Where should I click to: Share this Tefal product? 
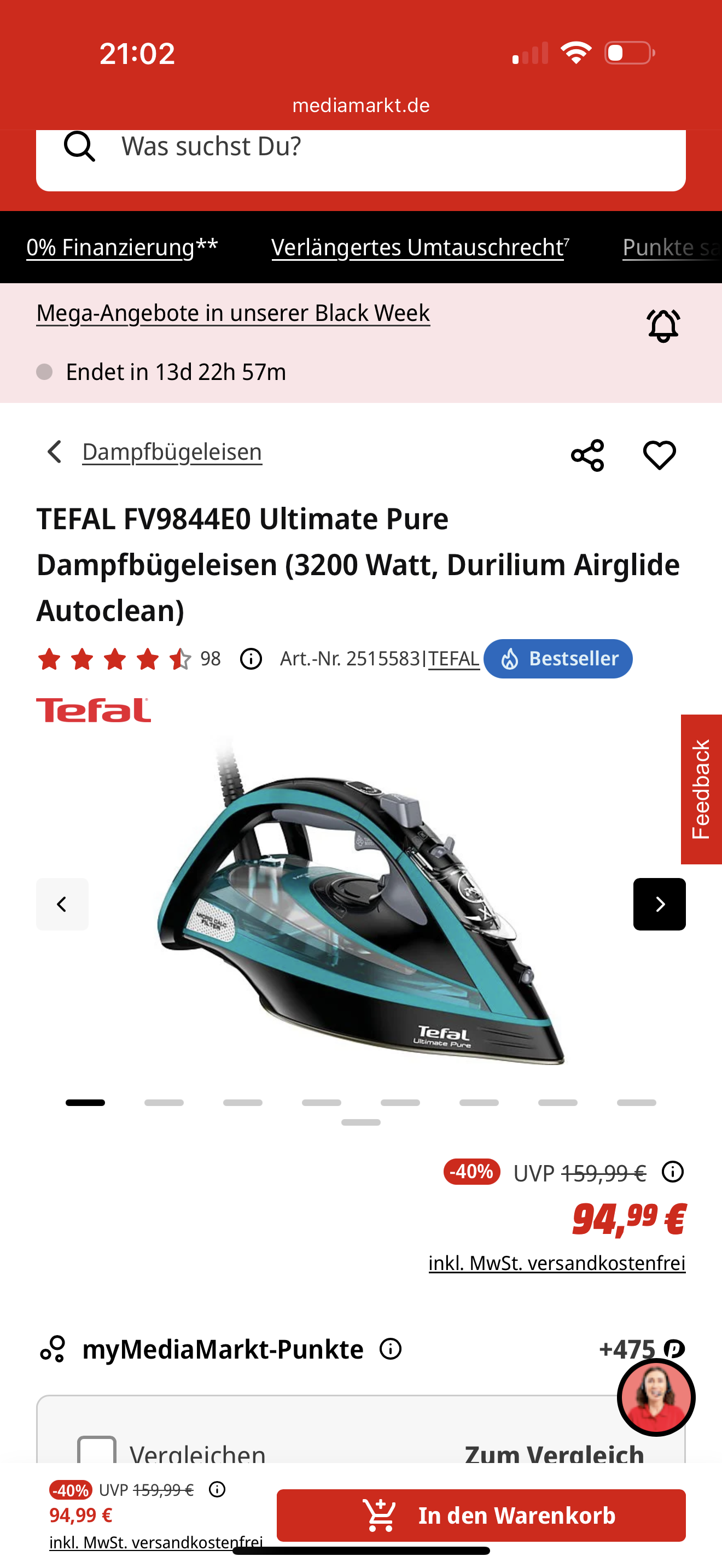[587, 455]
